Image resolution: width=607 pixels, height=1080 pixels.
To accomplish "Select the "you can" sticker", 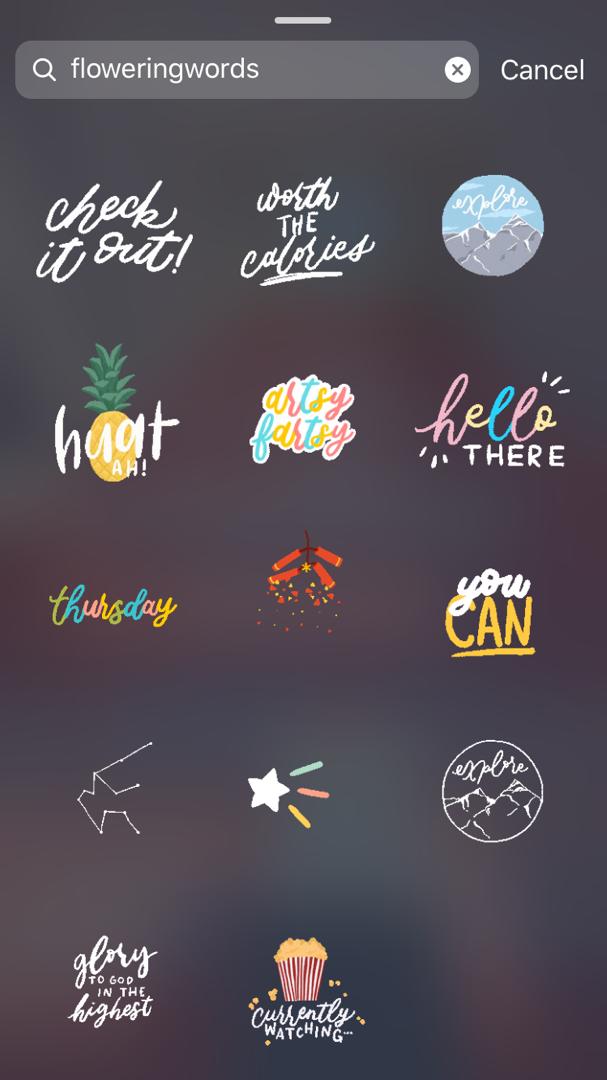I will [490, 612].
